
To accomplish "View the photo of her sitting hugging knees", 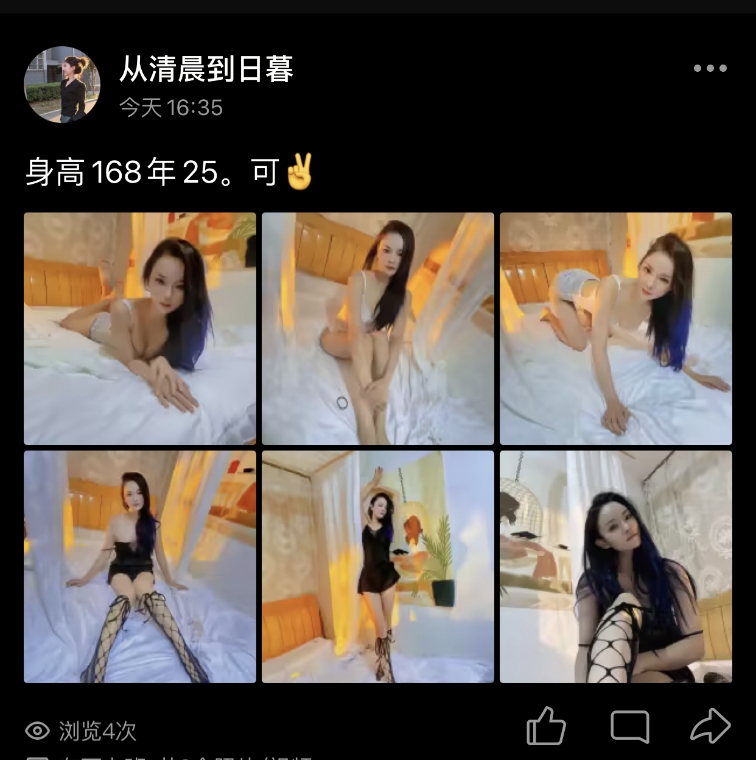I will (x=378, y=328).
